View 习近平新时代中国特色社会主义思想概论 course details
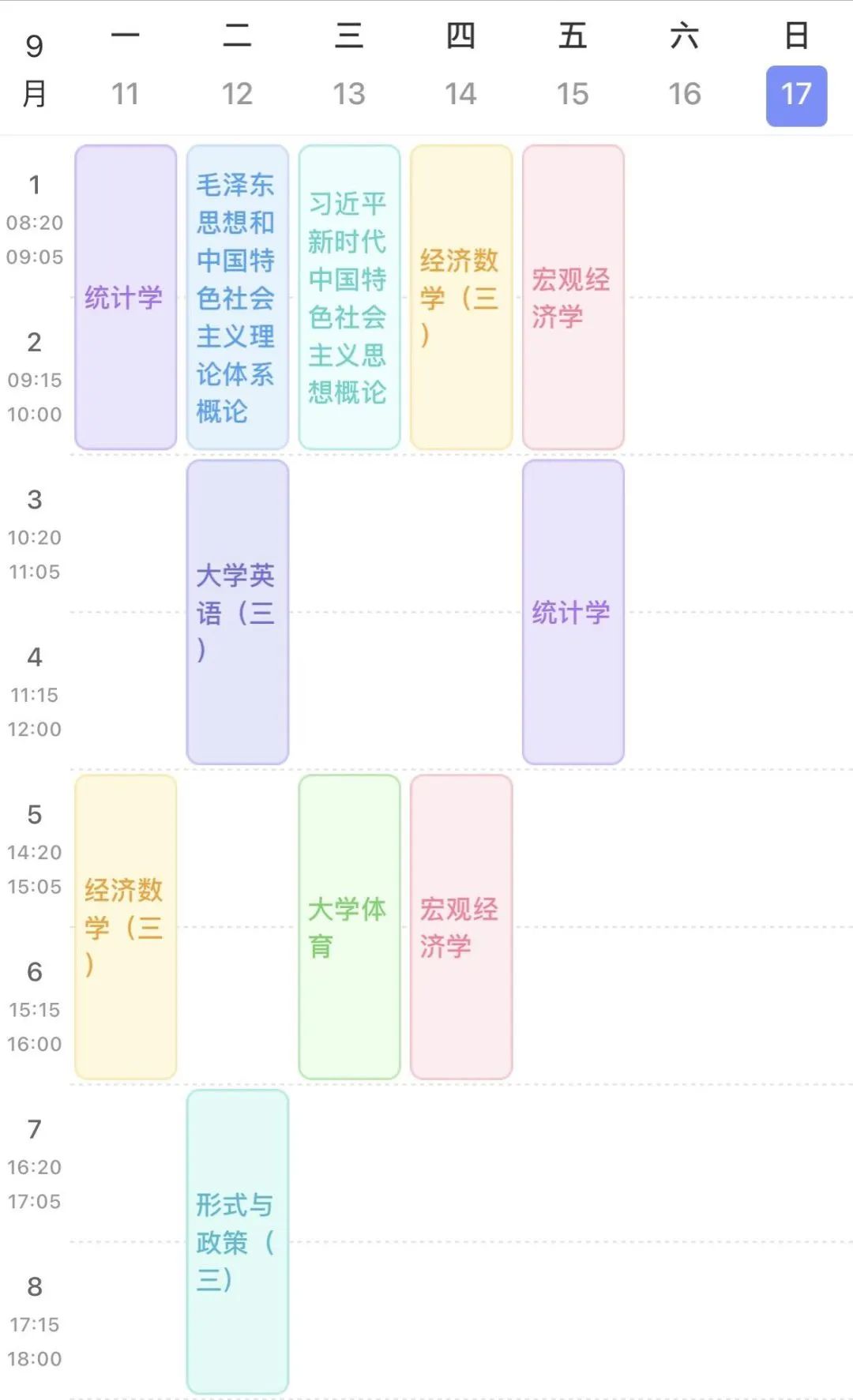The width and height of the screenshot is (853, 1400). pos(349,297)
